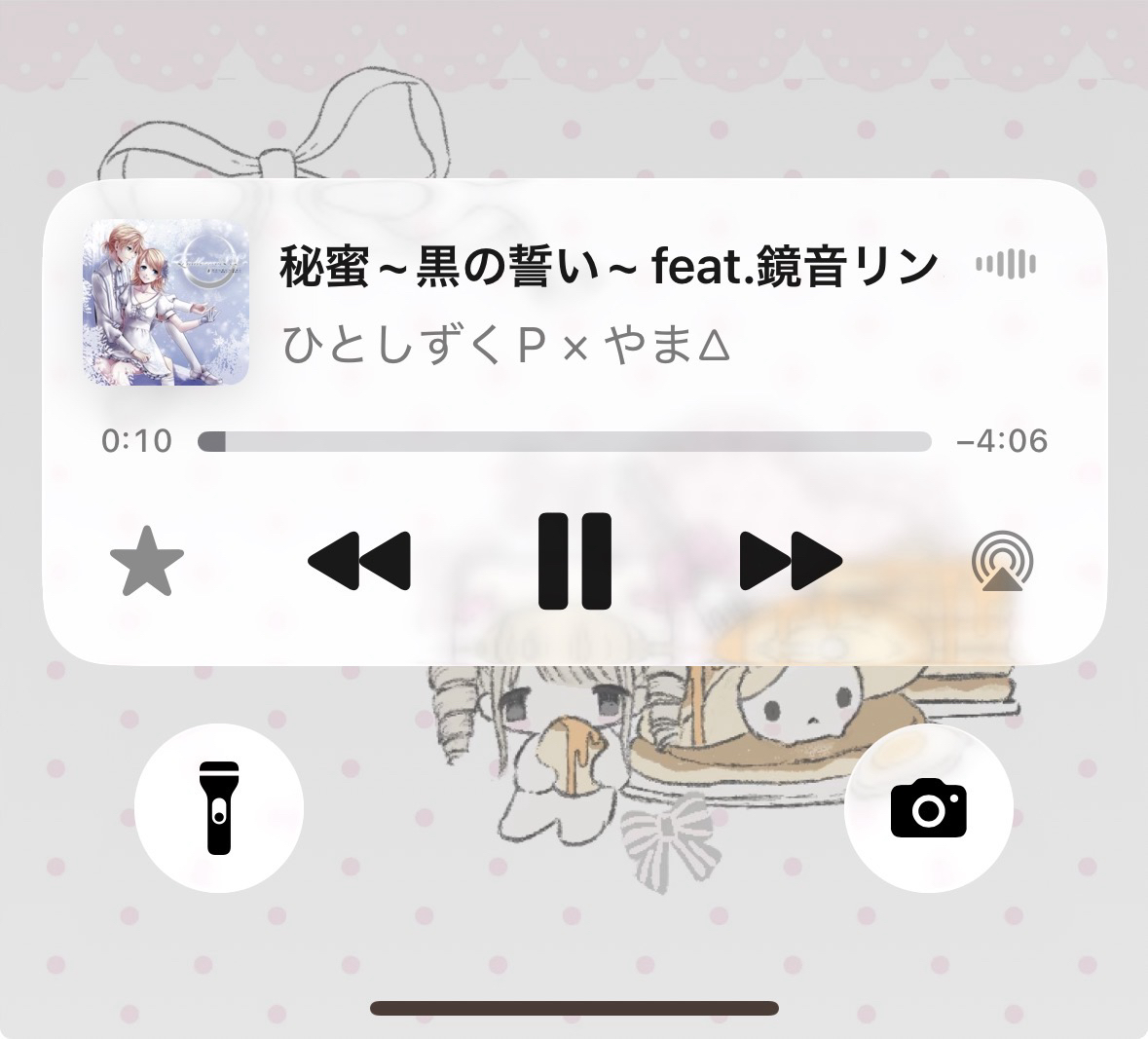The image size is (1148, 1039).
Task: Turn on the flashlight
Action: point(218,808)
